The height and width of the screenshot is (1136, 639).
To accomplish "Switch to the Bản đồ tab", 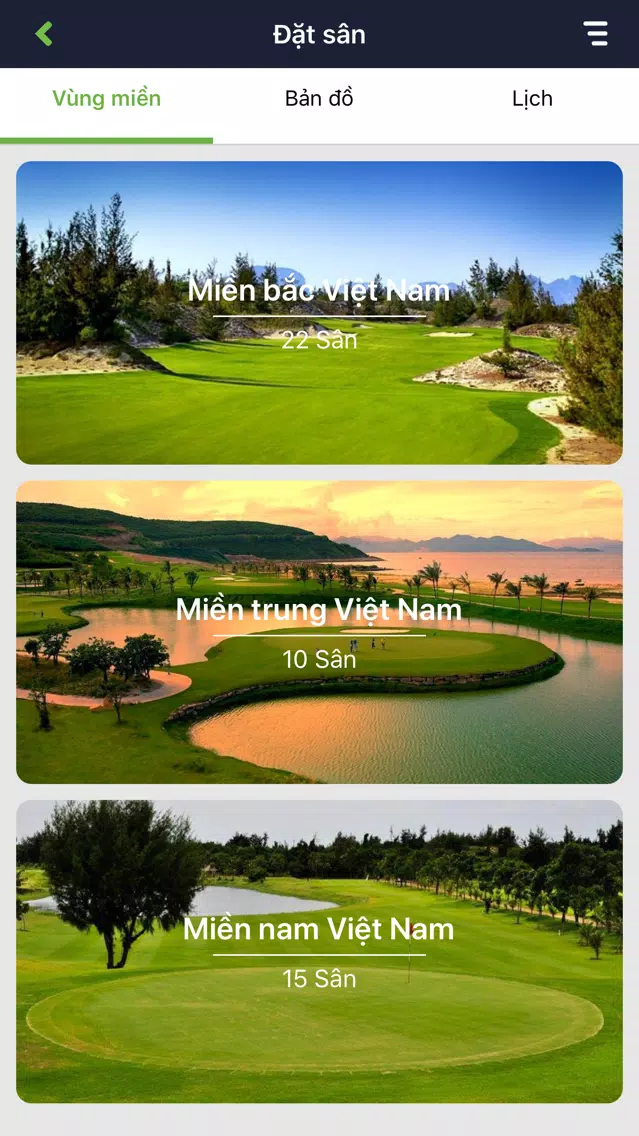I will coord(320,99).
